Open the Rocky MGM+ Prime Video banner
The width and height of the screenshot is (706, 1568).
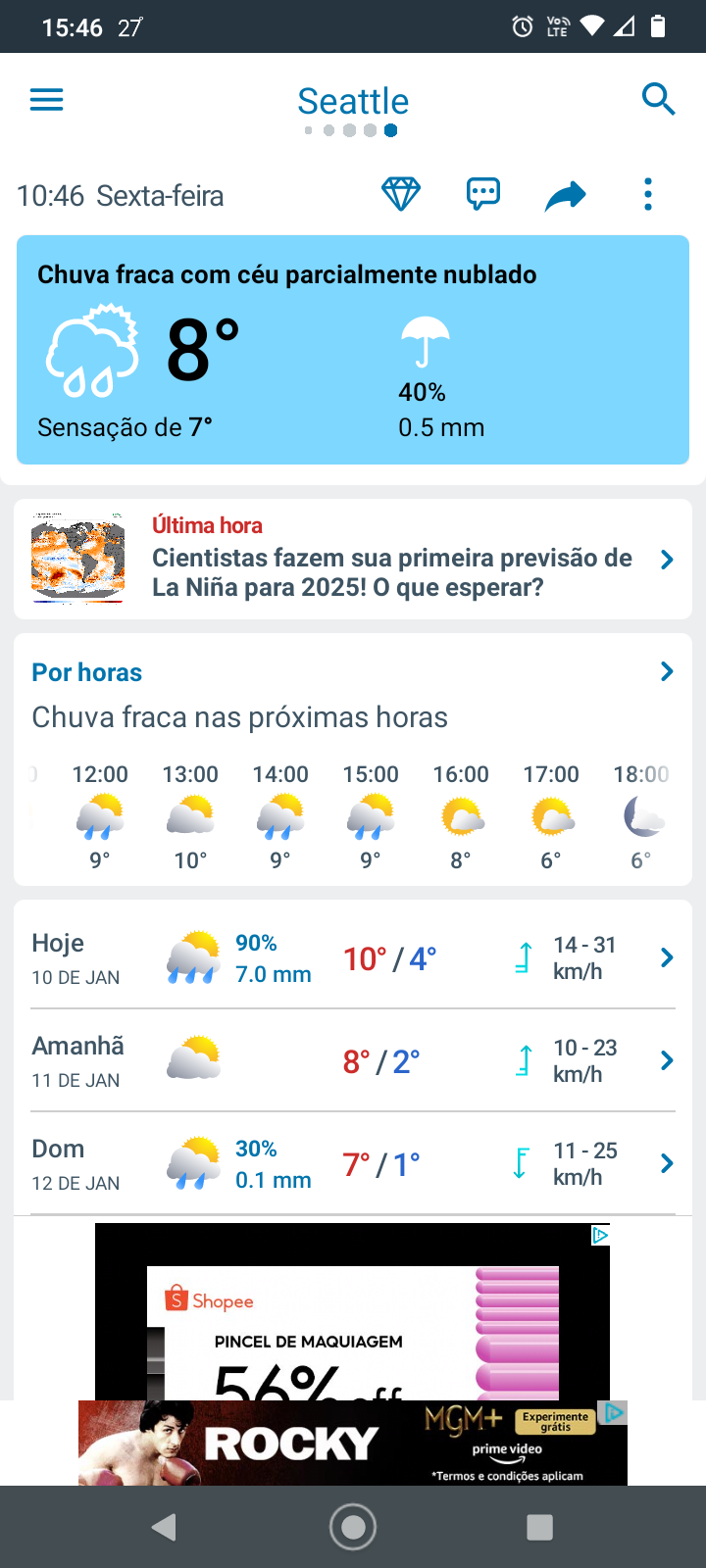coord(353,1443)
